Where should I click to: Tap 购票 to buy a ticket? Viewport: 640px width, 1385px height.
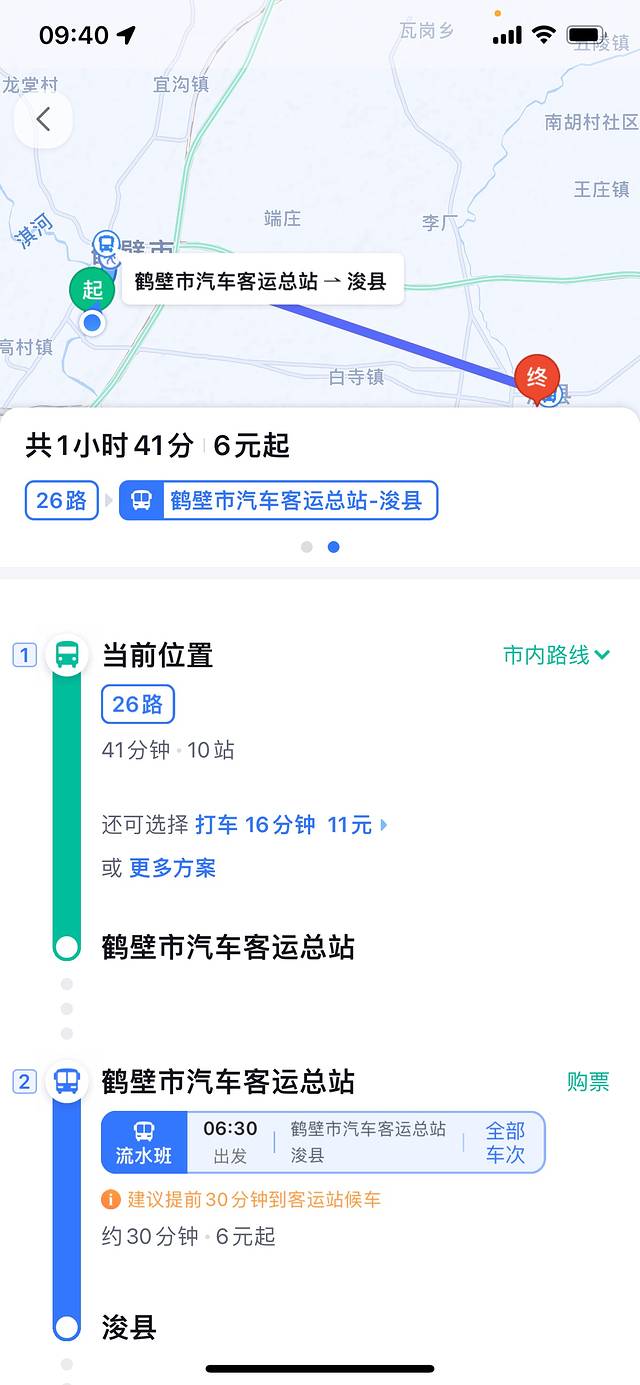tap(588, 1082)
